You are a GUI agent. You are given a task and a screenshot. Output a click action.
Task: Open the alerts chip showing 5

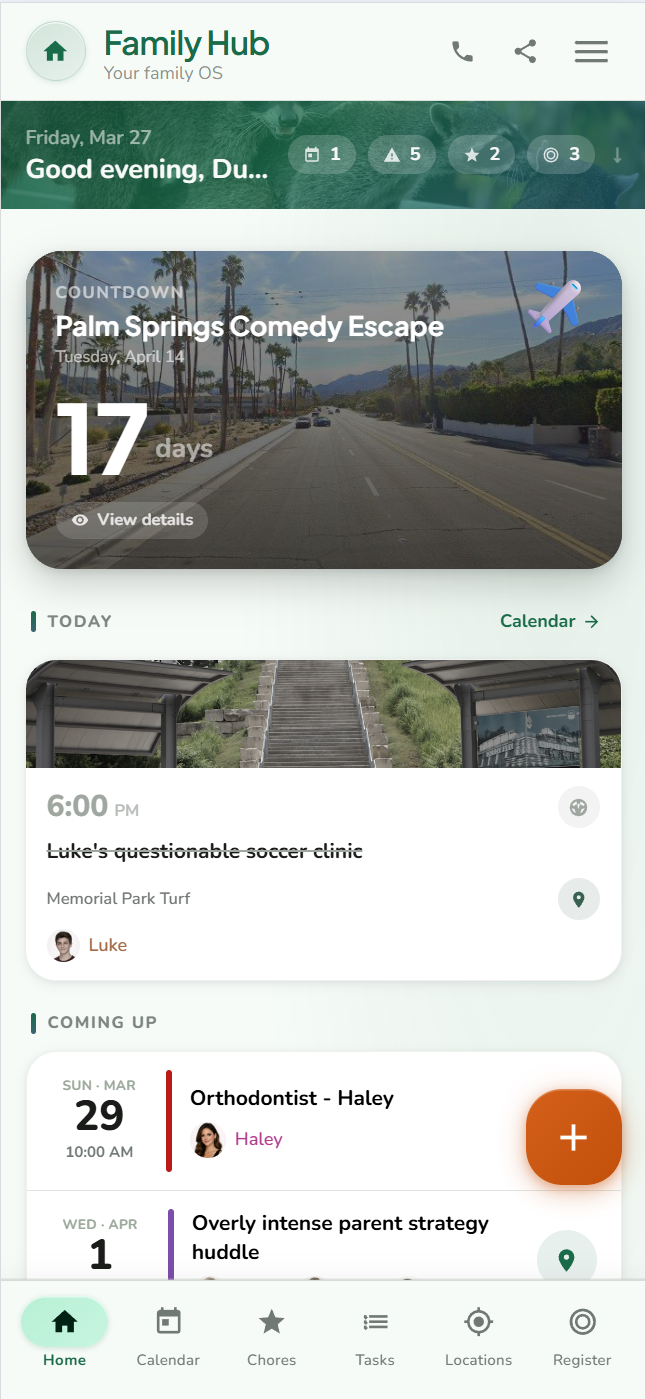[402, 154]
